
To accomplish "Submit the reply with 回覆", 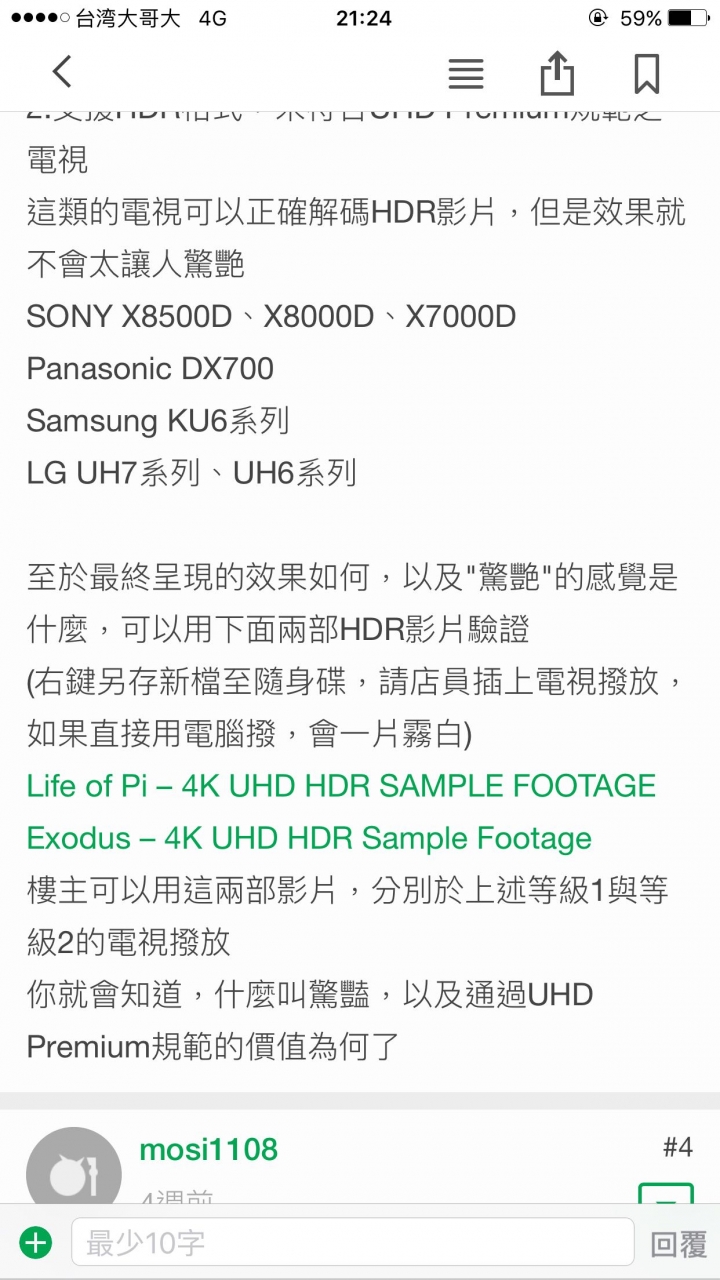I will coord(679,1244).
